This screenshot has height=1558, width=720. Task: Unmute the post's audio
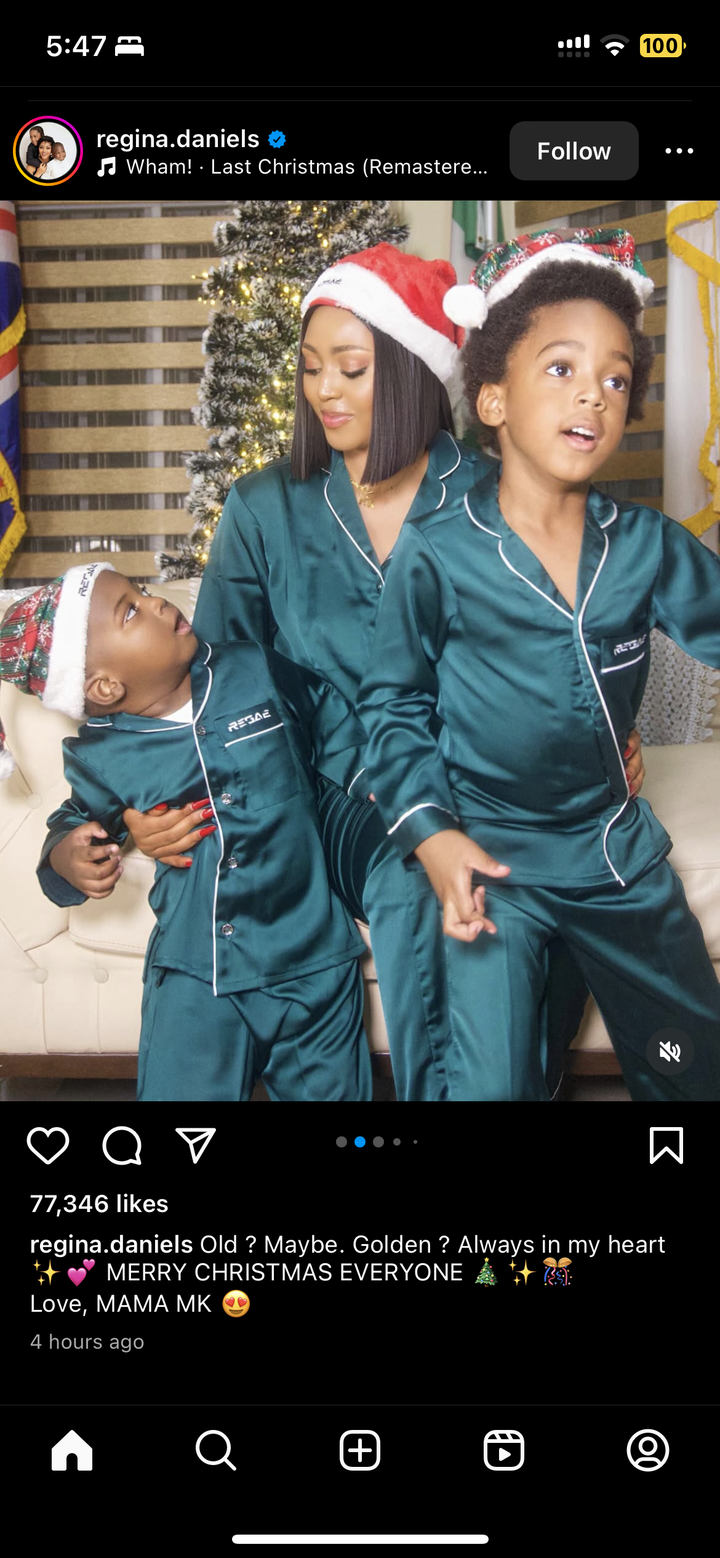[x=670, y=1051]
